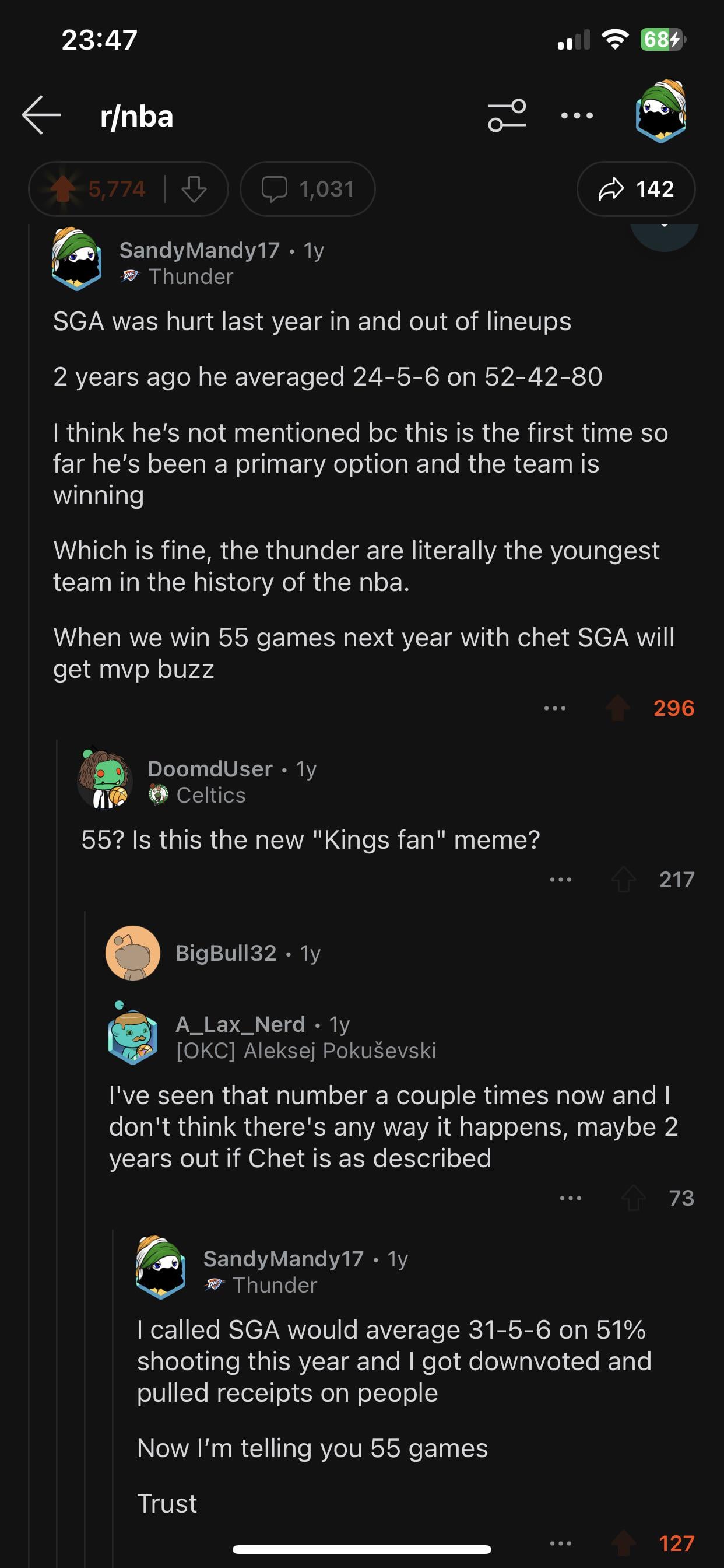Expand BigBull32's collapsed comment
This screenshot has height=1568, width=724.
pos(226,953)
